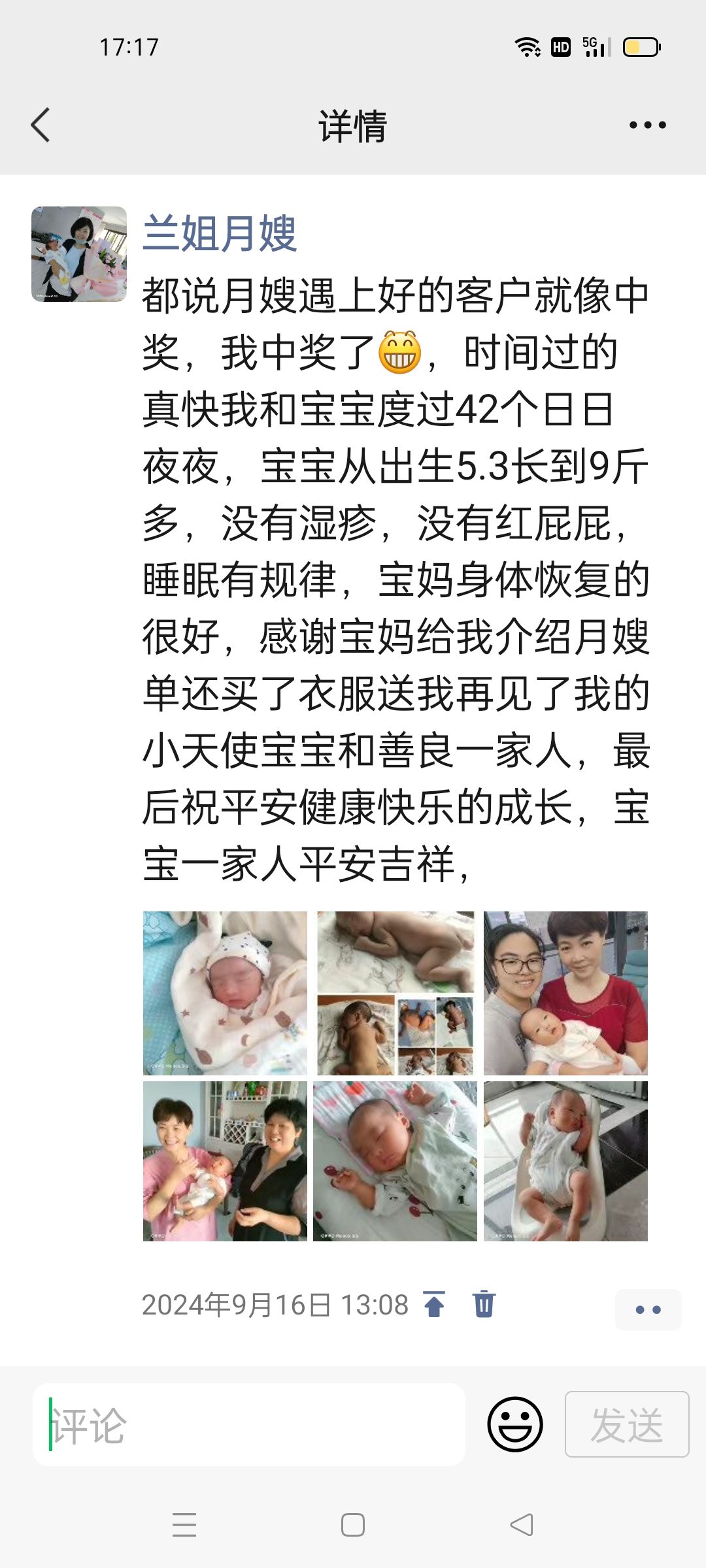Open the like/comment two-dot button

click(648, 1309)
